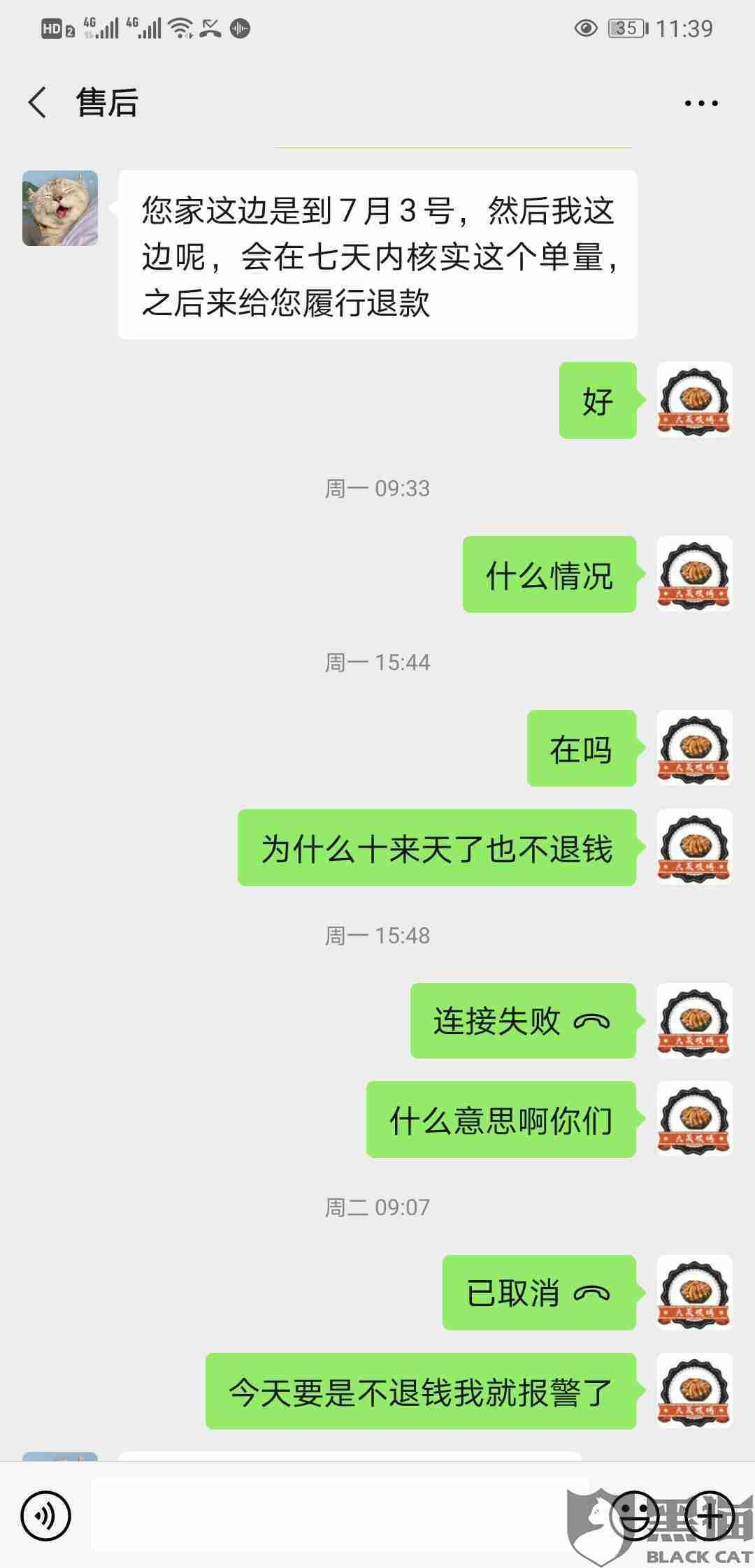
Task: Open the three-dot chat options menu
Action: pyautogui.click(x=700, y=103)
